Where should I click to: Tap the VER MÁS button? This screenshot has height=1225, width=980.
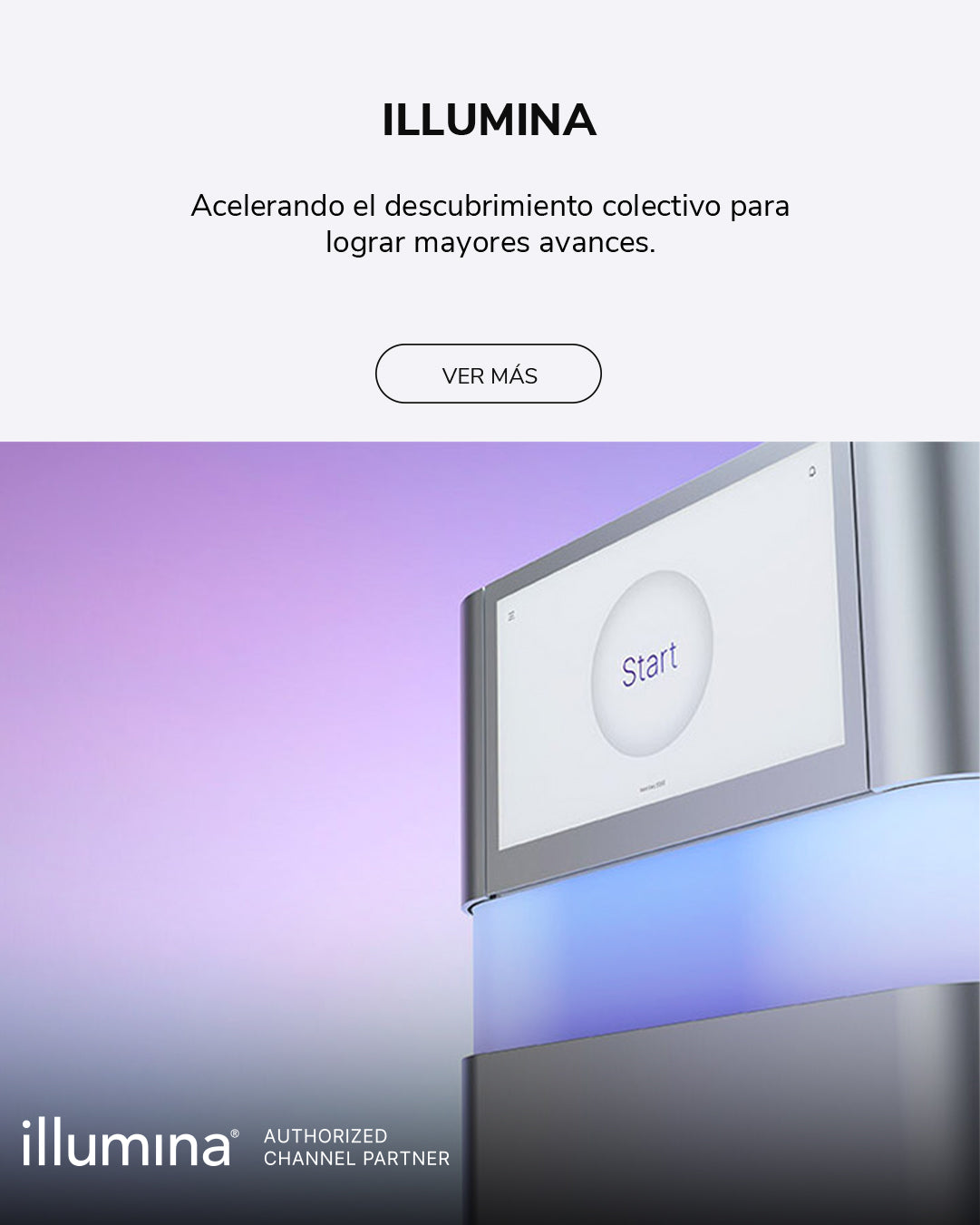coord(489,374)
